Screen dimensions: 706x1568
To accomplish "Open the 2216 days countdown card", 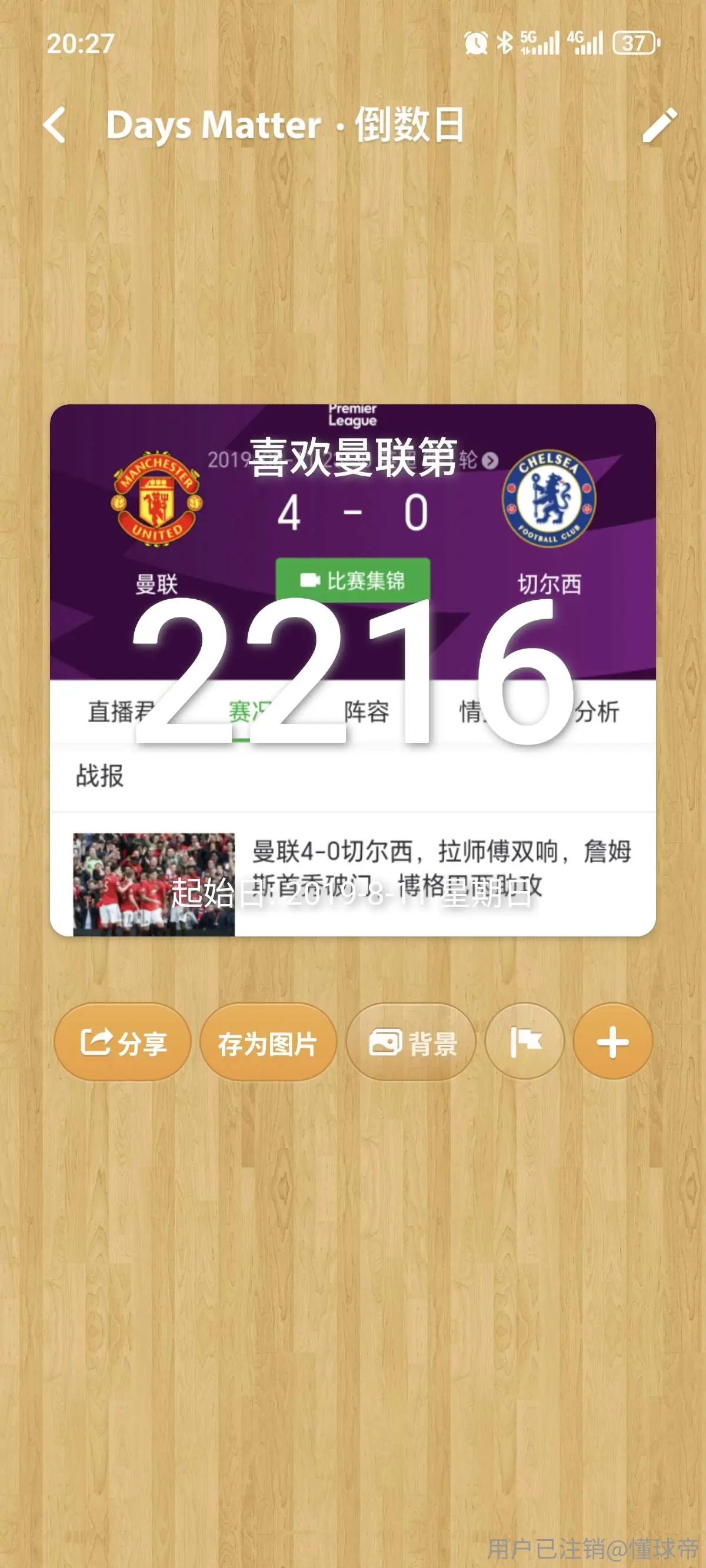I will 353,670.
